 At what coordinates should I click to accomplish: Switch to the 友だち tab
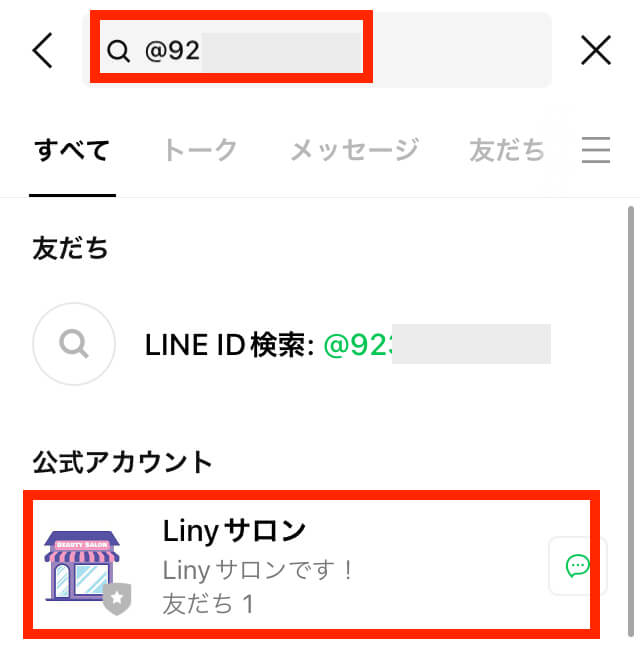tap(507, 151)
